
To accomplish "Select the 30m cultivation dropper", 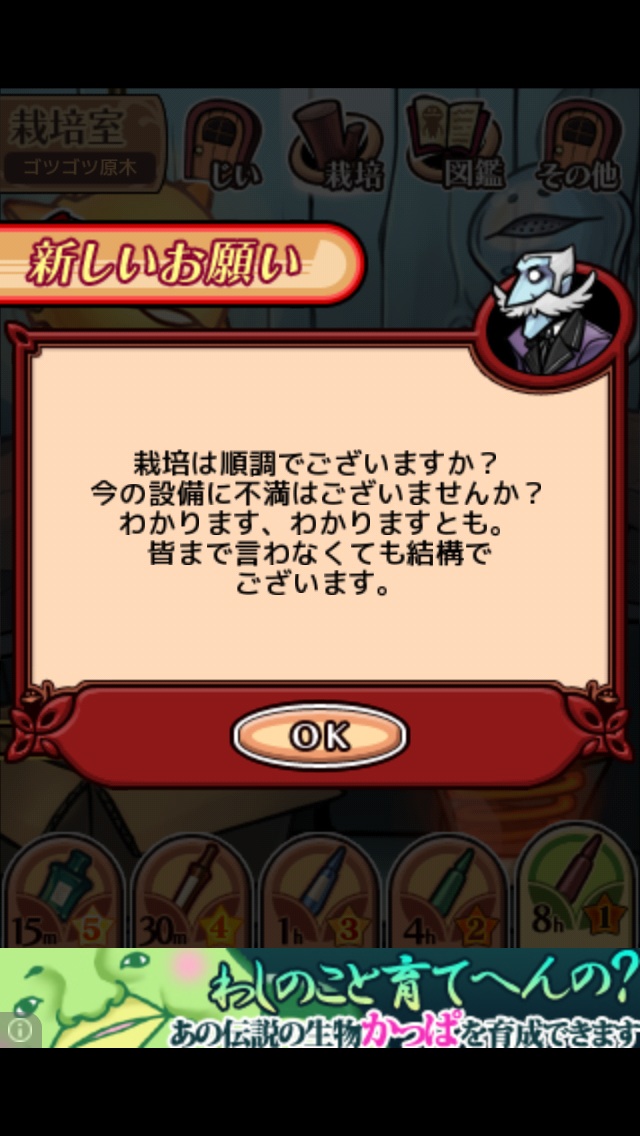I will pyautogui.click(x=191, y=893).
